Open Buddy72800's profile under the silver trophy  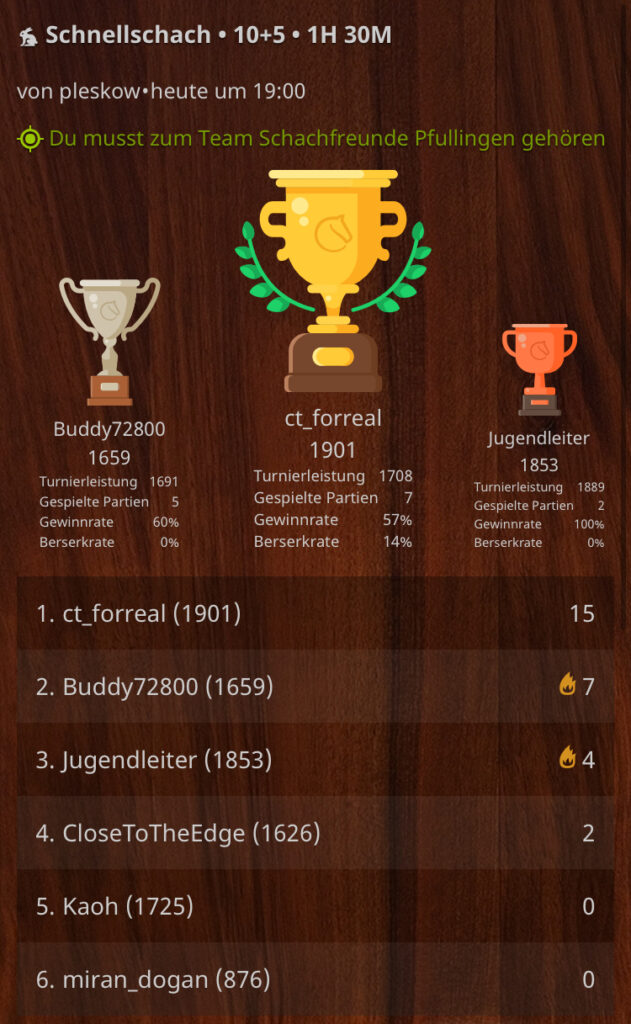point(109,429)
